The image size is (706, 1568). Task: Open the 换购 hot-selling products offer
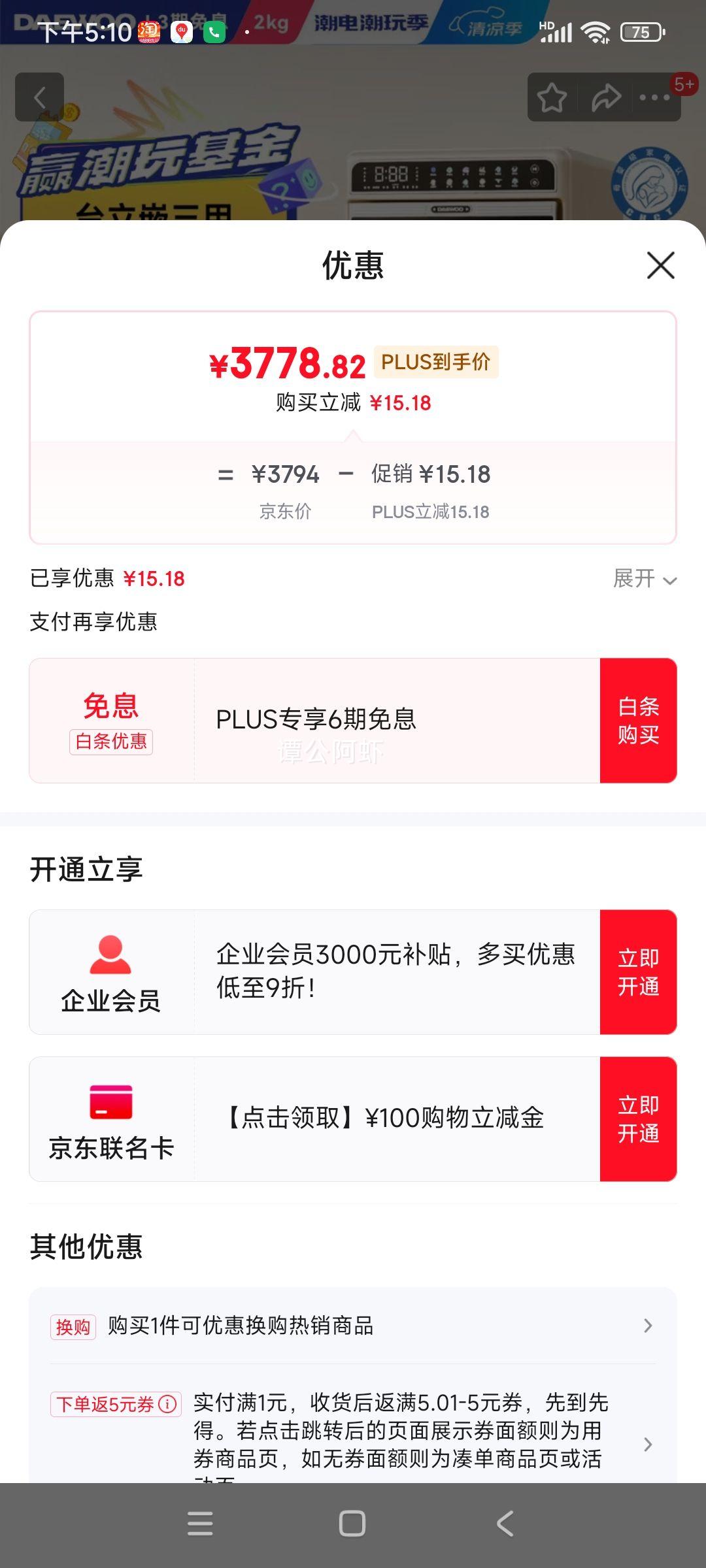point(353,1326)
